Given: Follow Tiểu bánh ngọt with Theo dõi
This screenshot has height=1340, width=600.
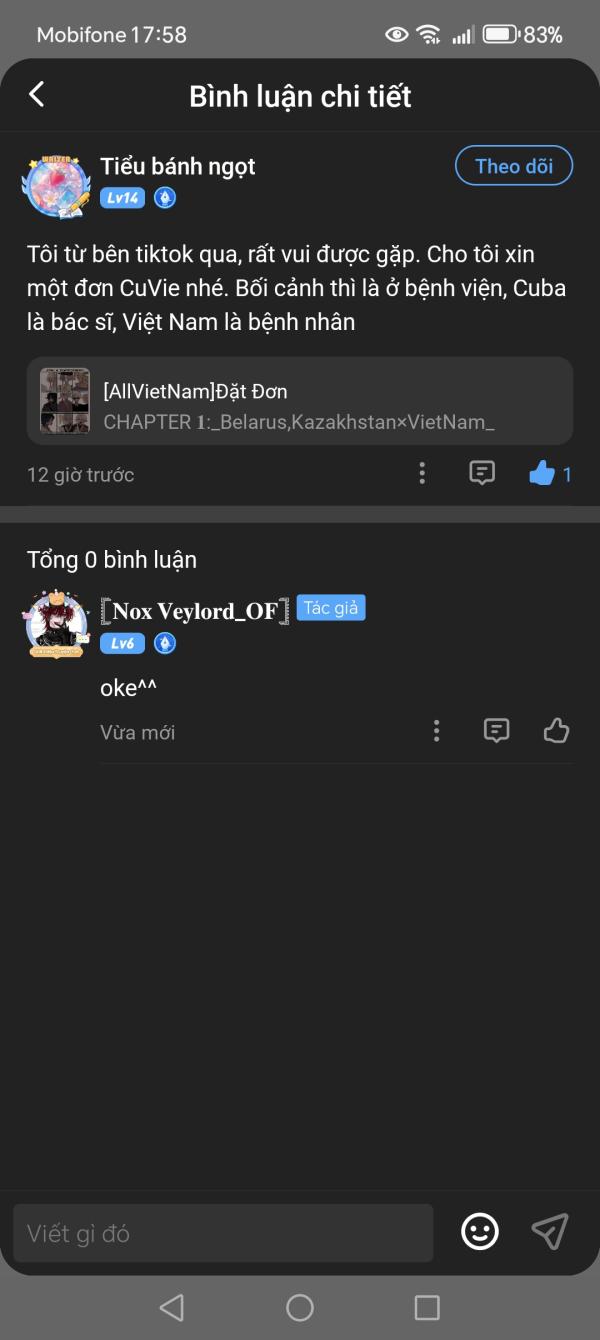Looking at the screenshot, I should point(513,166).
